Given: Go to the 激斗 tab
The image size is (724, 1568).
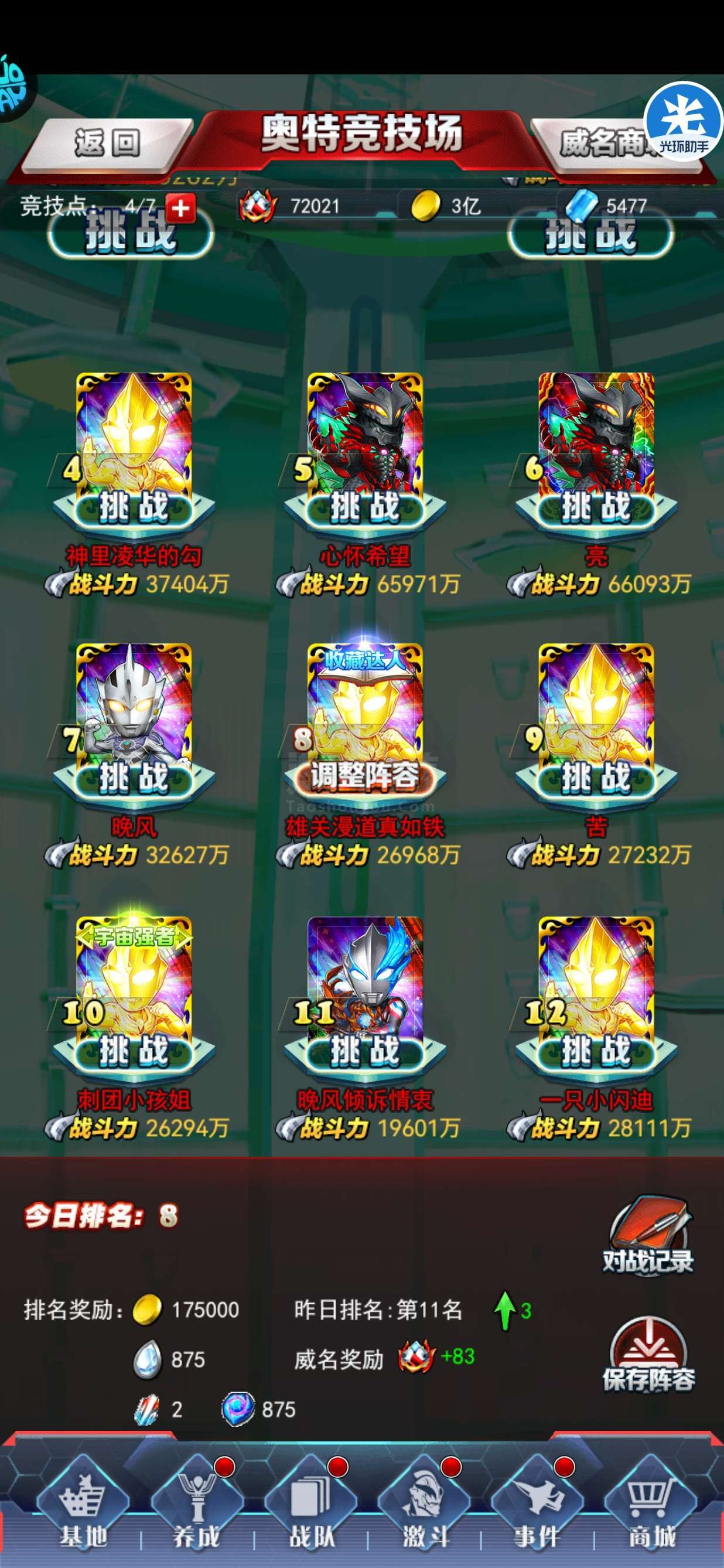Looking at the screenshot, I should click(x=424, y=1506).
